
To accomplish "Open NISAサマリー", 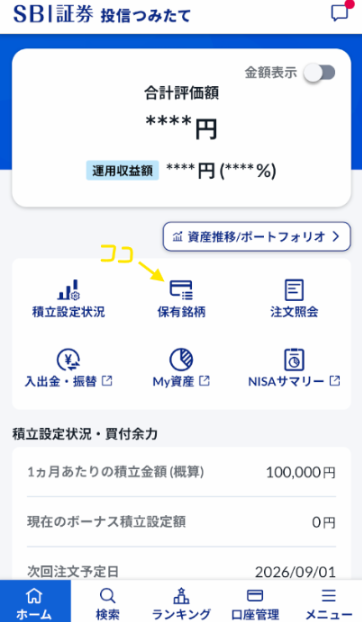I will point(294,368).
